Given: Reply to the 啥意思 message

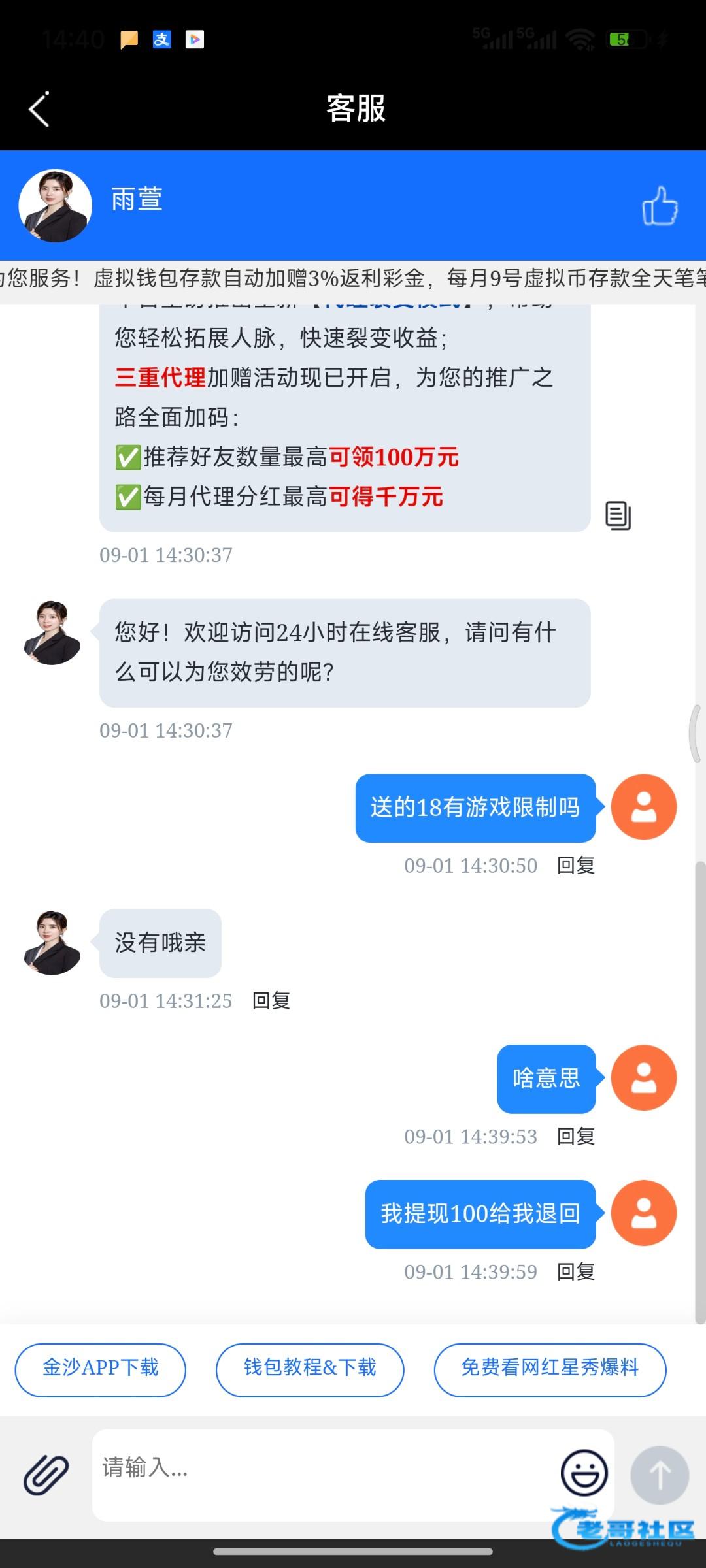Looking at the screenshot, I should tap(575, 1137).
